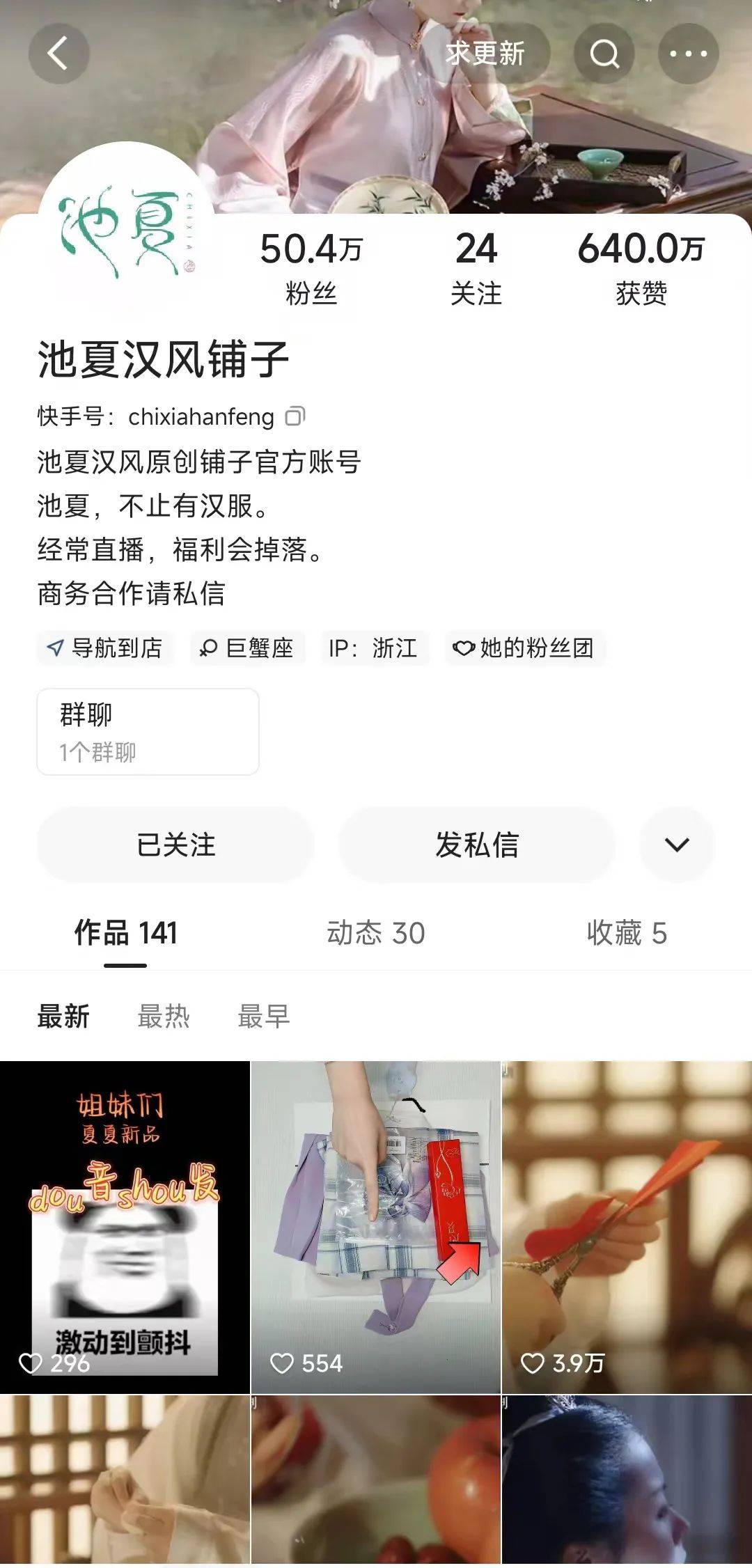752x1568 pixels.
Task: Switch to the 收藏 5 tab
Action: tap(627, 933)
